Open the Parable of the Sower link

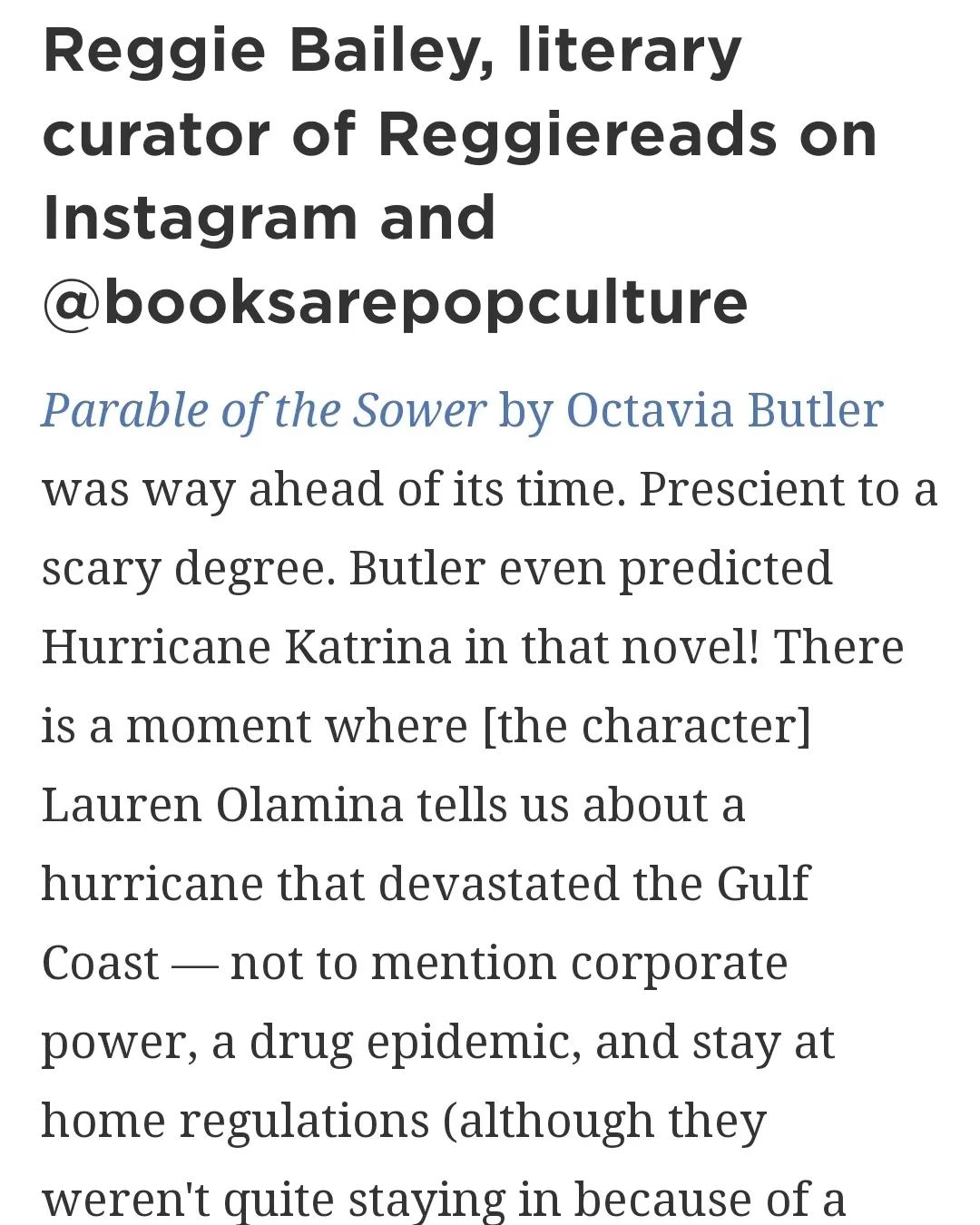point(462,410)
